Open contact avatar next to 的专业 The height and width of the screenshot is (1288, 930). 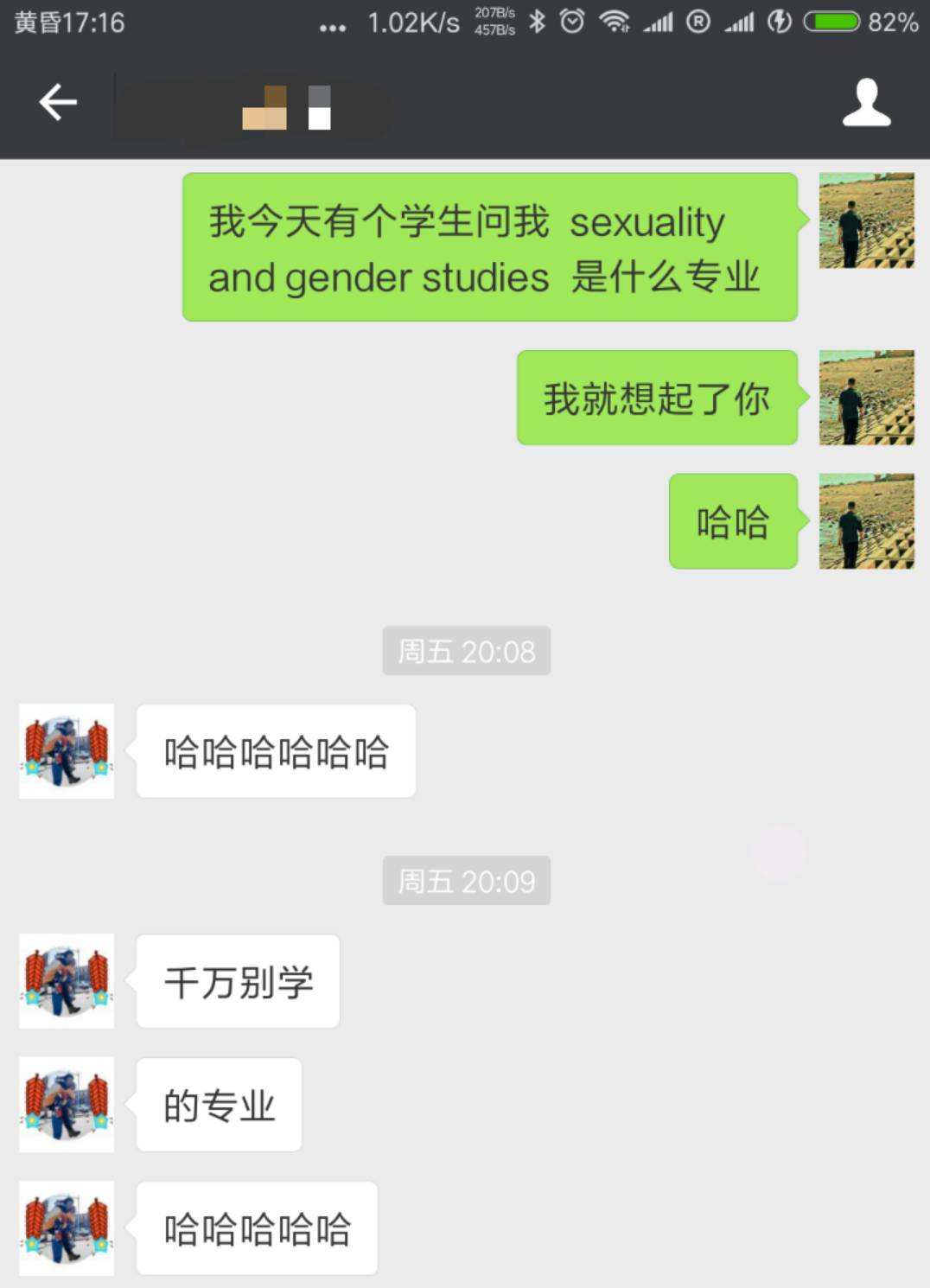(x=67, y=1105)
